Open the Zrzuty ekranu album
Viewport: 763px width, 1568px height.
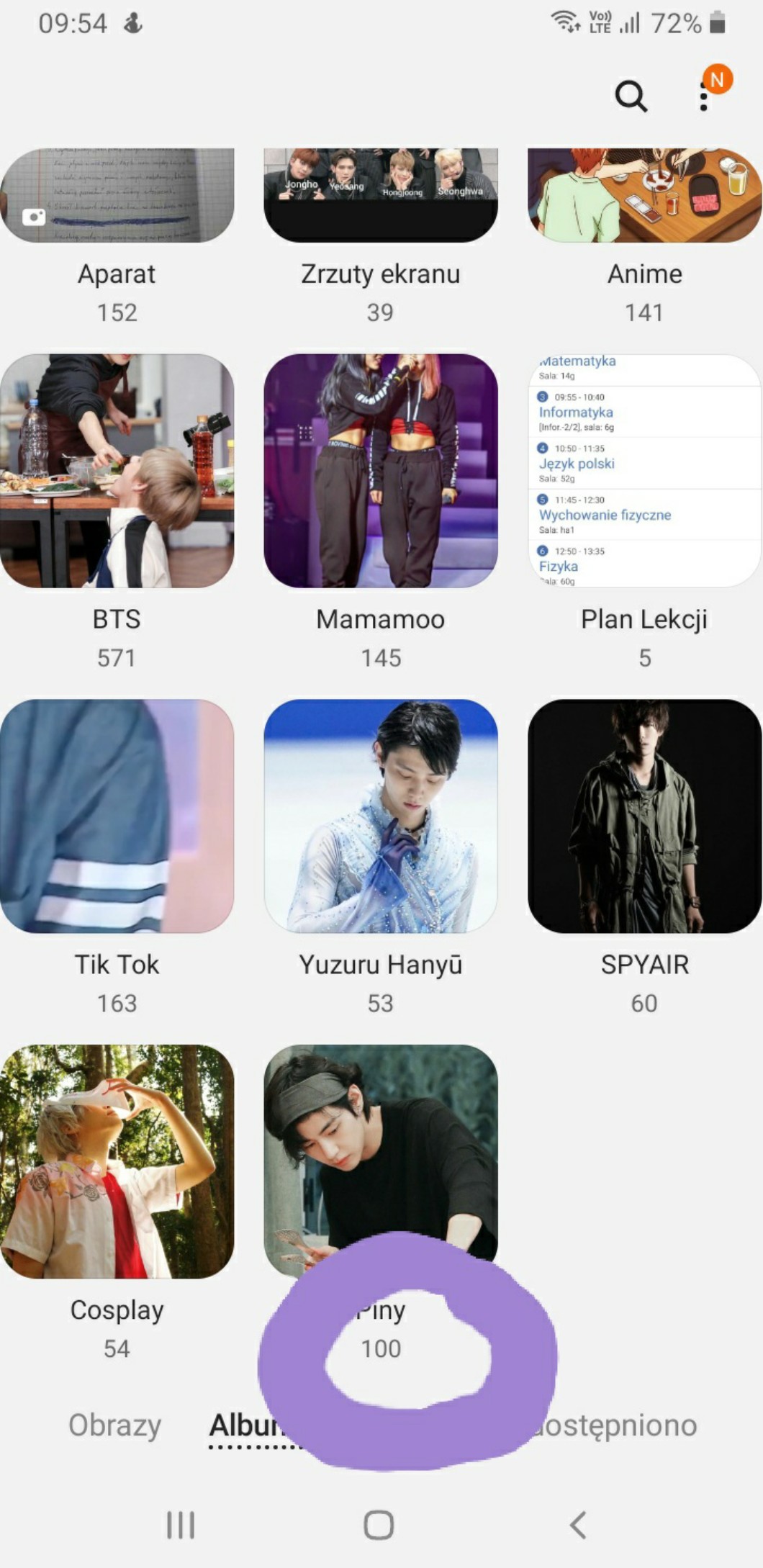pyautogui.click(x=380, y=196)
